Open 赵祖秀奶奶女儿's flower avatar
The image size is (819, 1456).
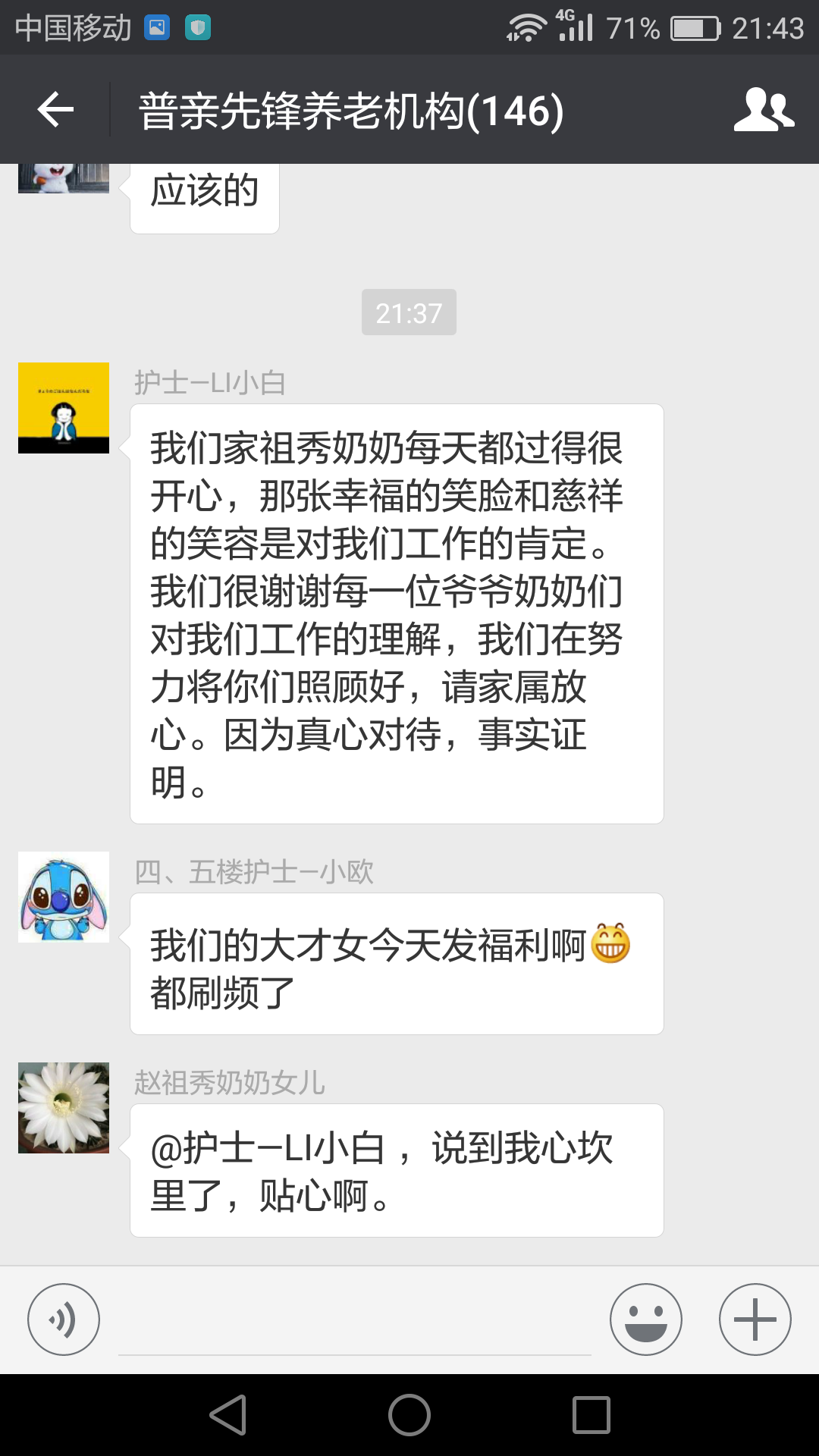click(64, 1108)
